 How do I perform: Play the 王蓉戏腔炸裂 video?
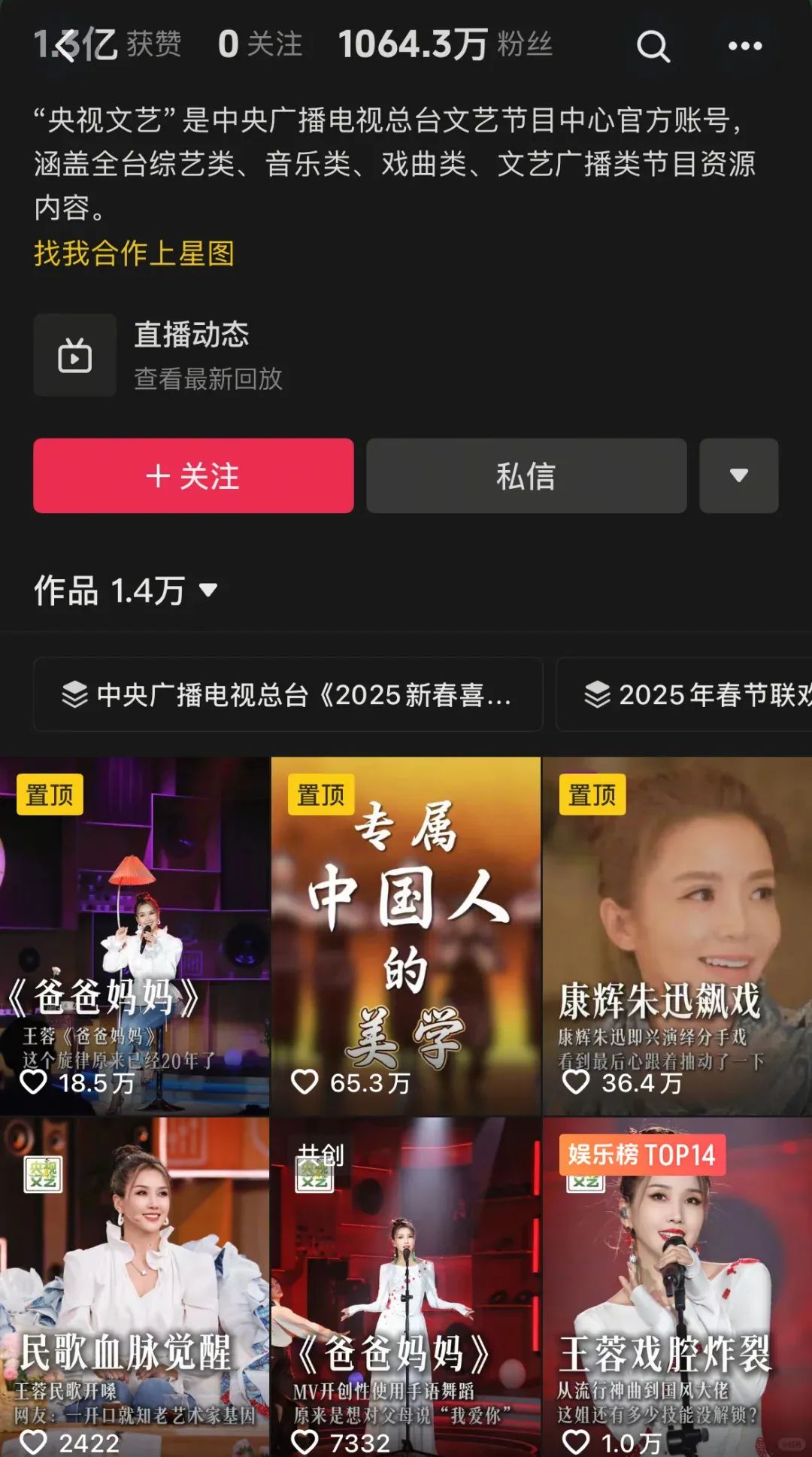click(x=677, y=1286)
